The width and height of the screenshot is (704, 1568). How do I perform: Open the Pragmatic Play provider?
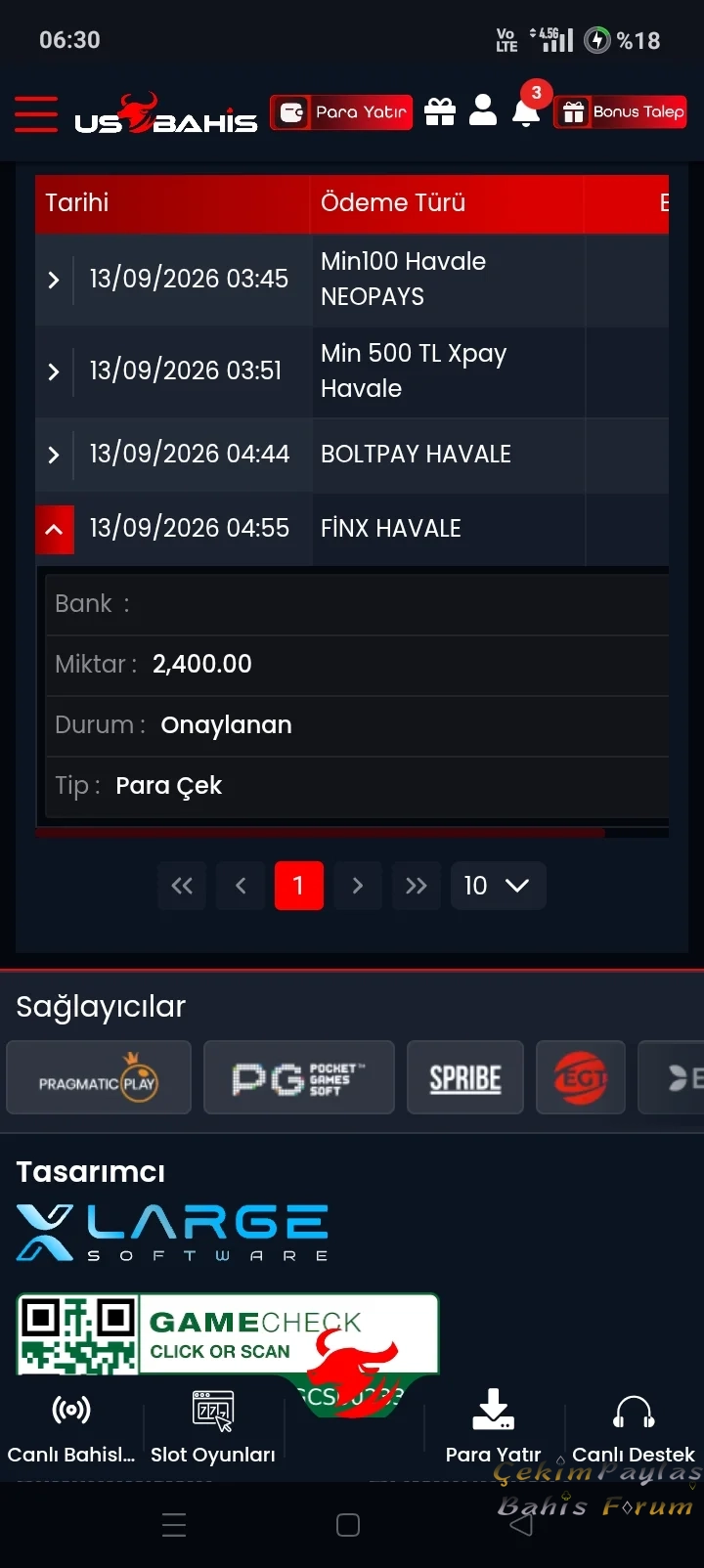coord(99,1077)
